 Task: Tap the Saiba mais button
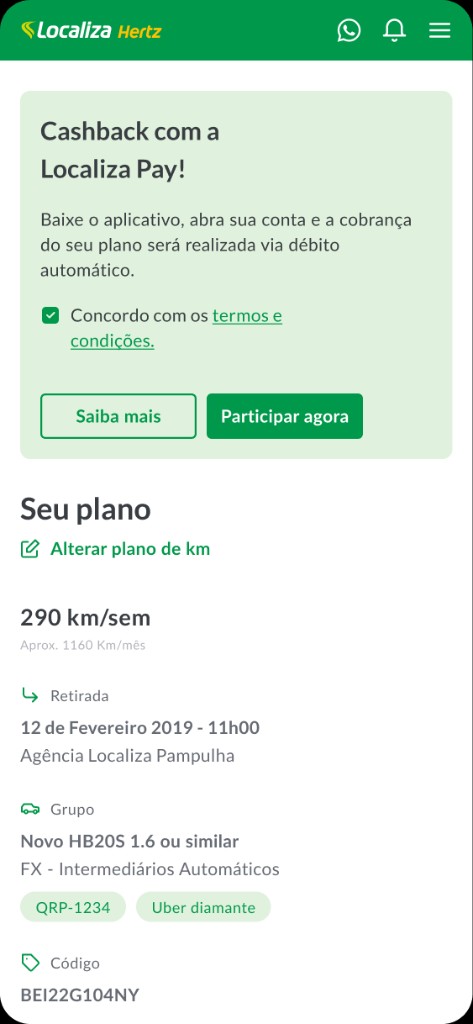118,416
